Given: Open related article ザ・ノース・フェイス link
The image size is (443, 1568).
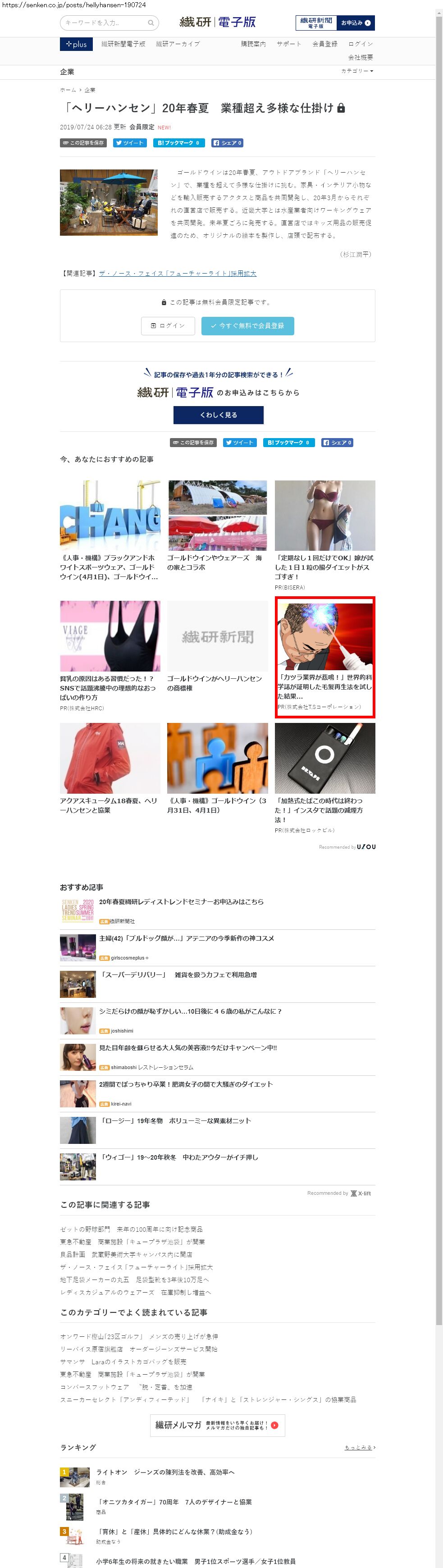Looking at the screenshot, I should click(178, 273).
